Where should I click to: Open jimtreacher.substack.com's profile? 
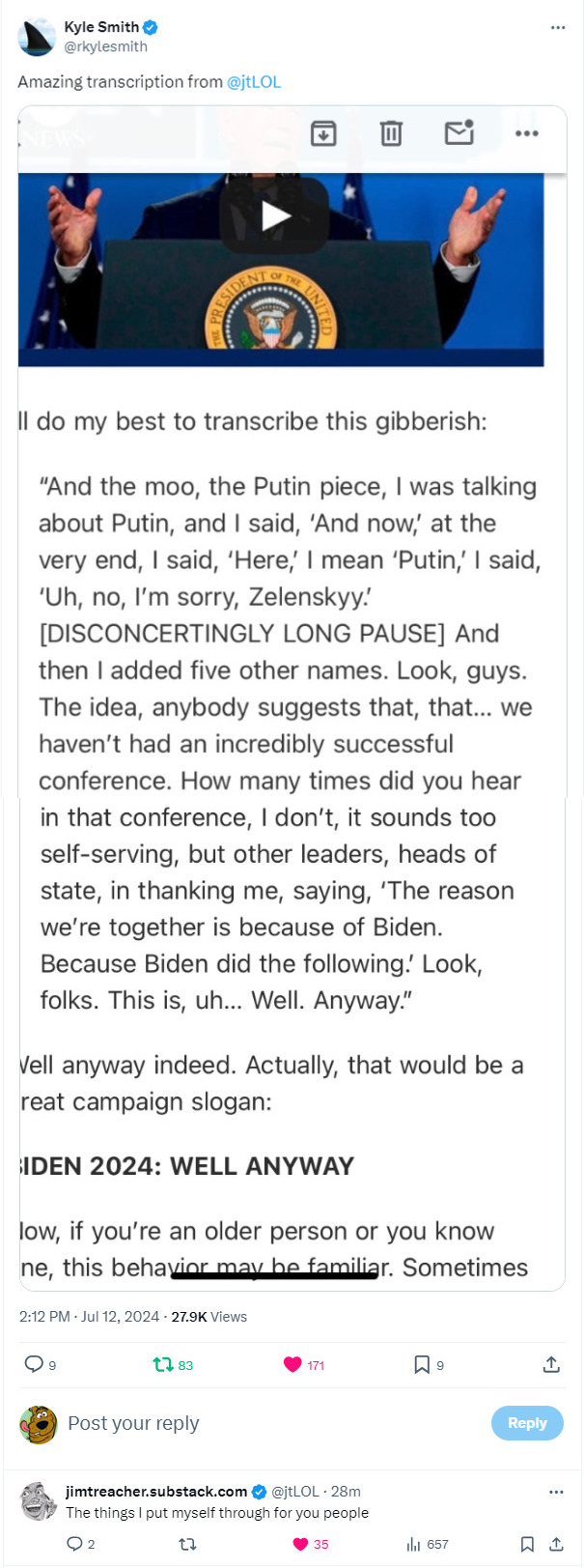click(x=156, y=1492)
